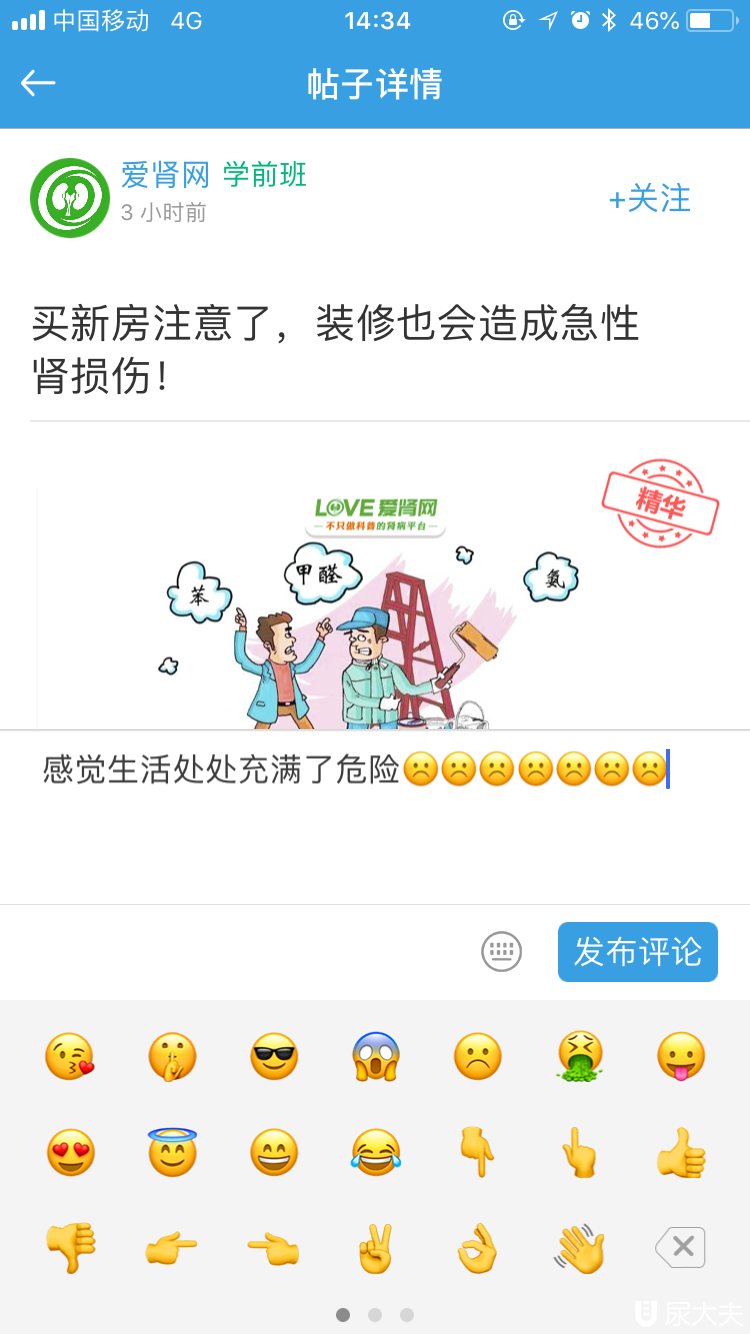Insert the screaming face emoji
The image size is (750, 1334).
click(375, 1056)
